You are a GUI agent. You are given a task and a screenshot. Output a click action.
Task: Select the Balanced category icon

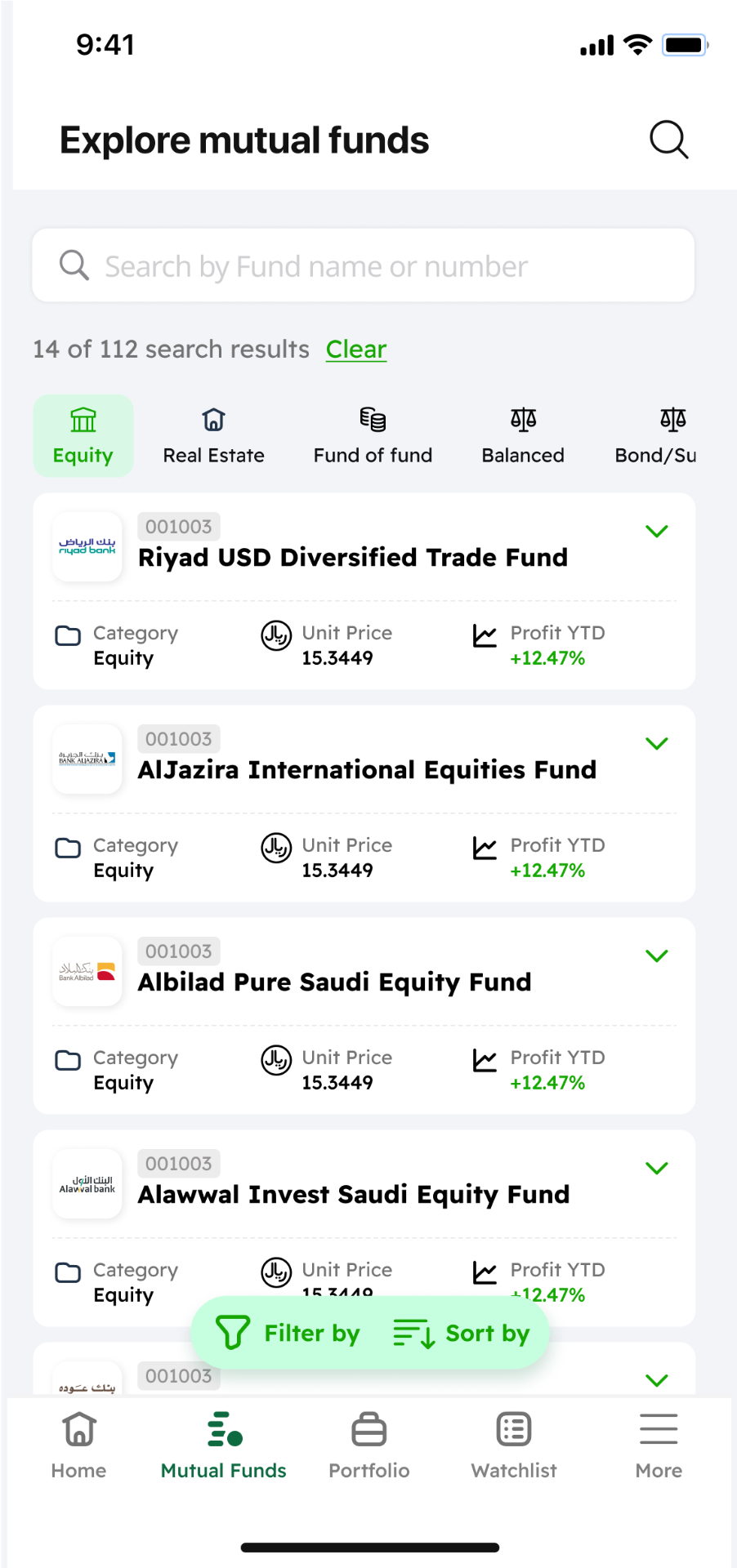click(522, 435)
